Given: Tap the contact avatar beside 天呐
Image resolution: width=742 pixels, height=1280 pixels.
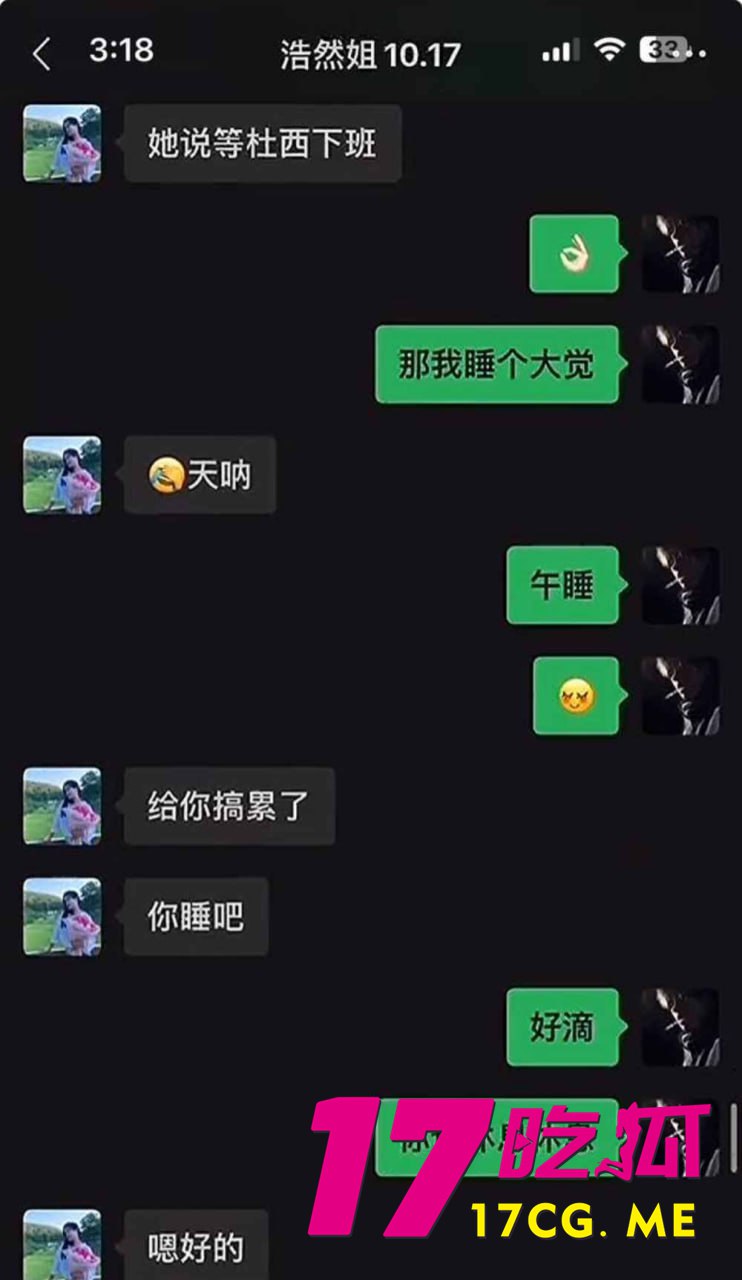Looking at the screenshot, I should tap(62, 475).
